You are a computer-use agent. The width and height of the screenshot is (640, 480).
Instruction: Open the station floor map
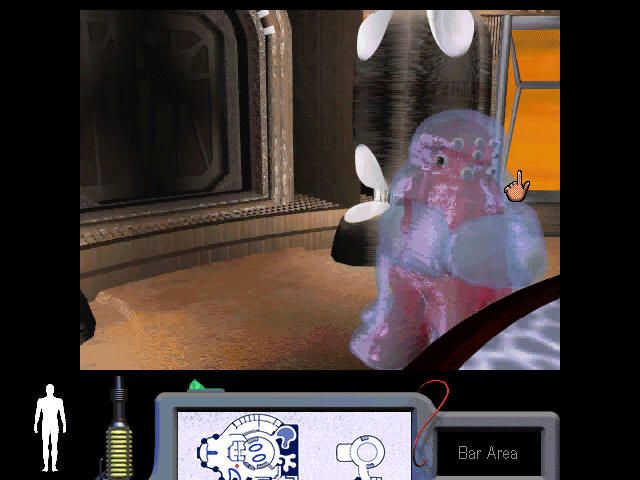click(247, 446)
